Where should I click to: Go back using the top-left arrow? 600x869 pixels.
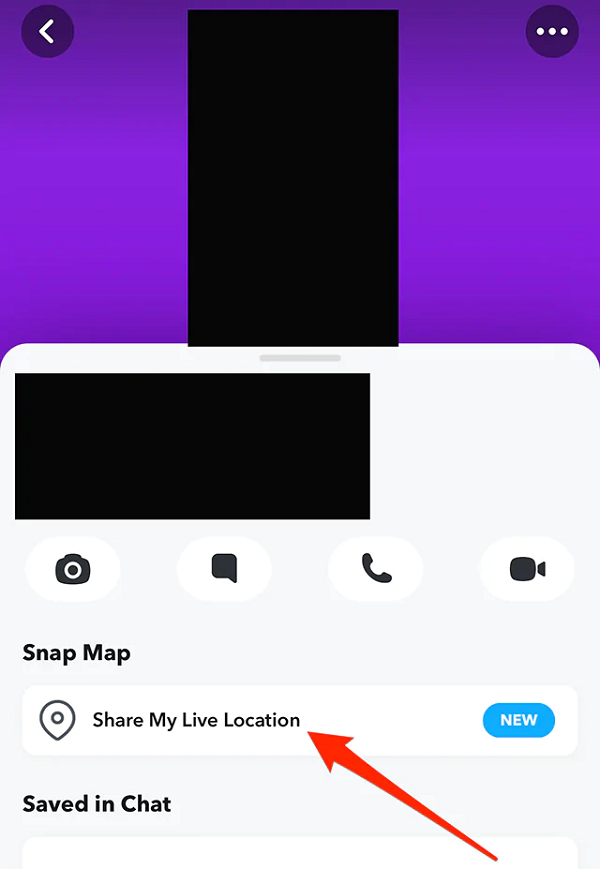(47, 32)
